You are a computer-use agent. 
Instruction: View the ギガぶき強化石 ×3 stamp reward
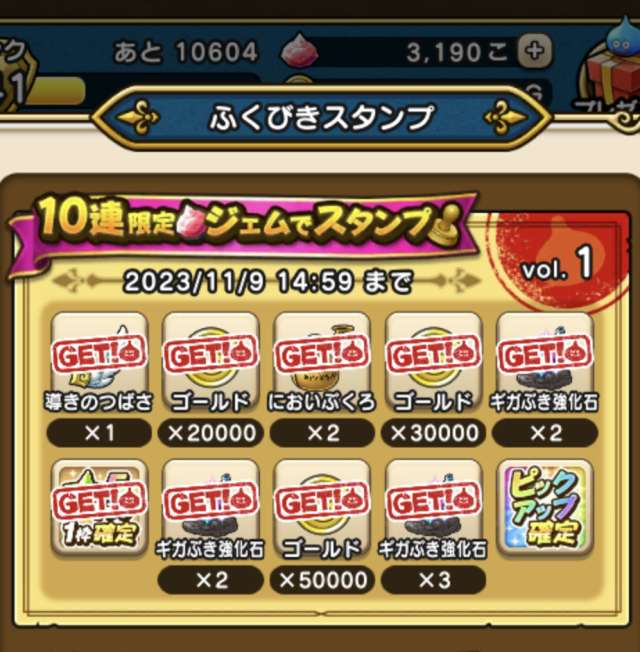(x=433, y=507)
